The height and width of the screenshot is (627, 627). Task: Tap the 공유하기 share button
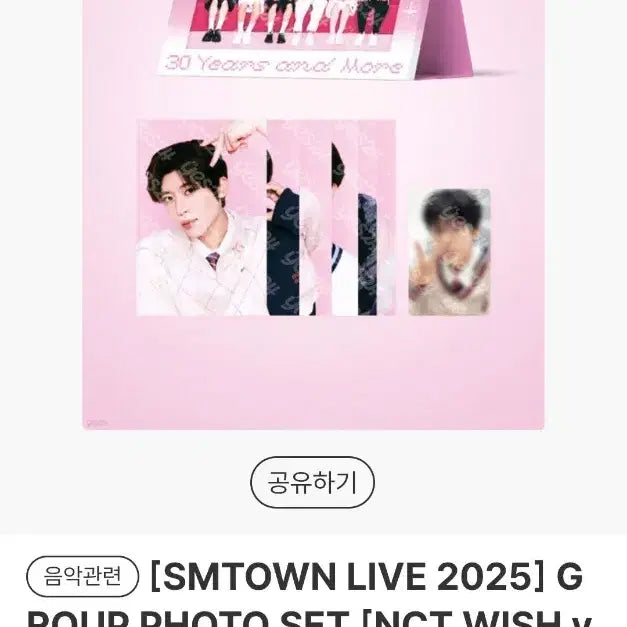[312, 483]
